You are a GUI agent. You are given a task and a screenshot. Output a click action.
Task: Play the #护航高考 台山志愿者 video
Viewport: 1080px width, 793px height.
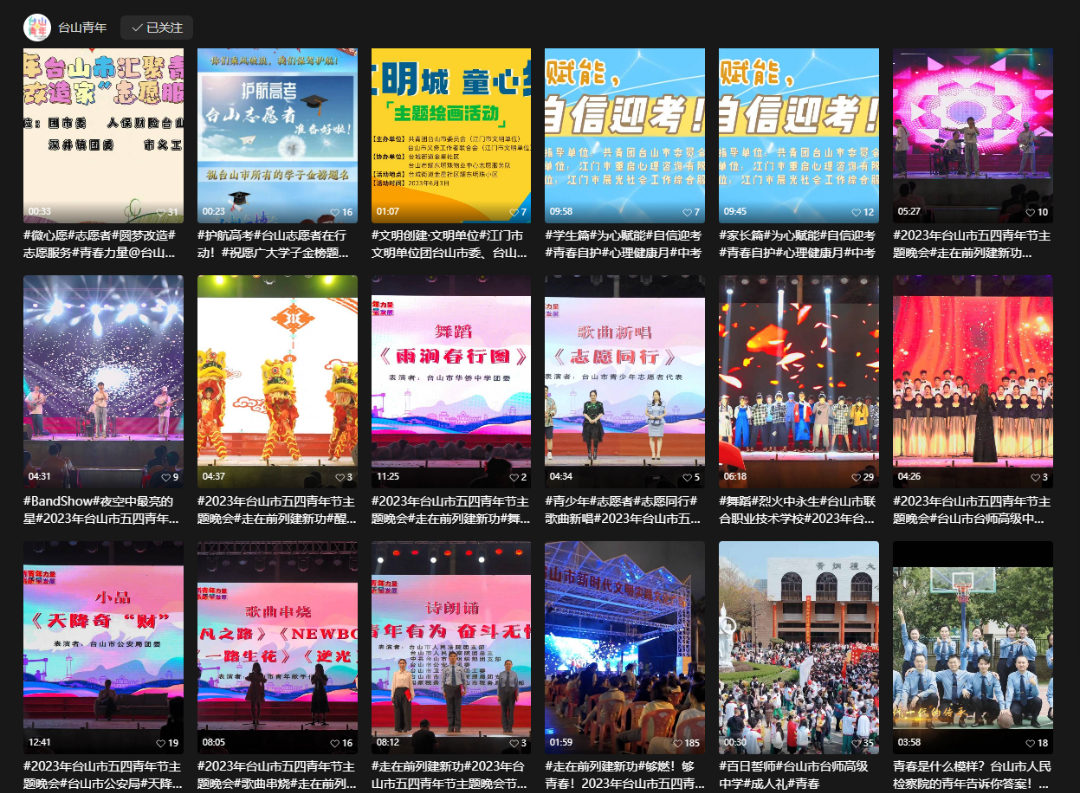(277, 135)
